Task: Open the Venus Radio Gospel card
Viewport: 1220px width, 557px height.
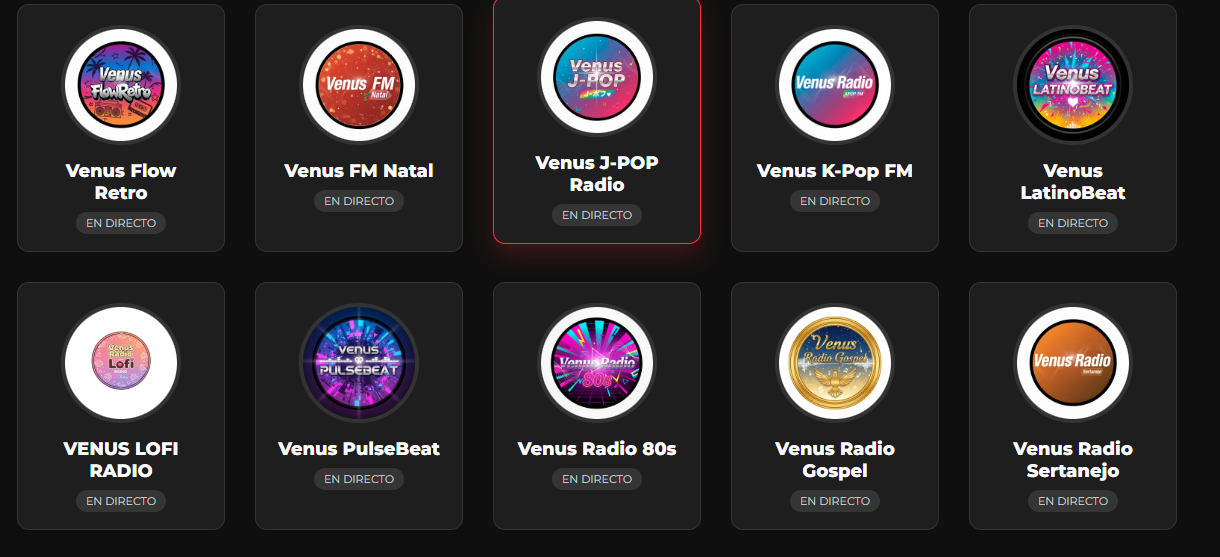Action: (x=835, y=406)
